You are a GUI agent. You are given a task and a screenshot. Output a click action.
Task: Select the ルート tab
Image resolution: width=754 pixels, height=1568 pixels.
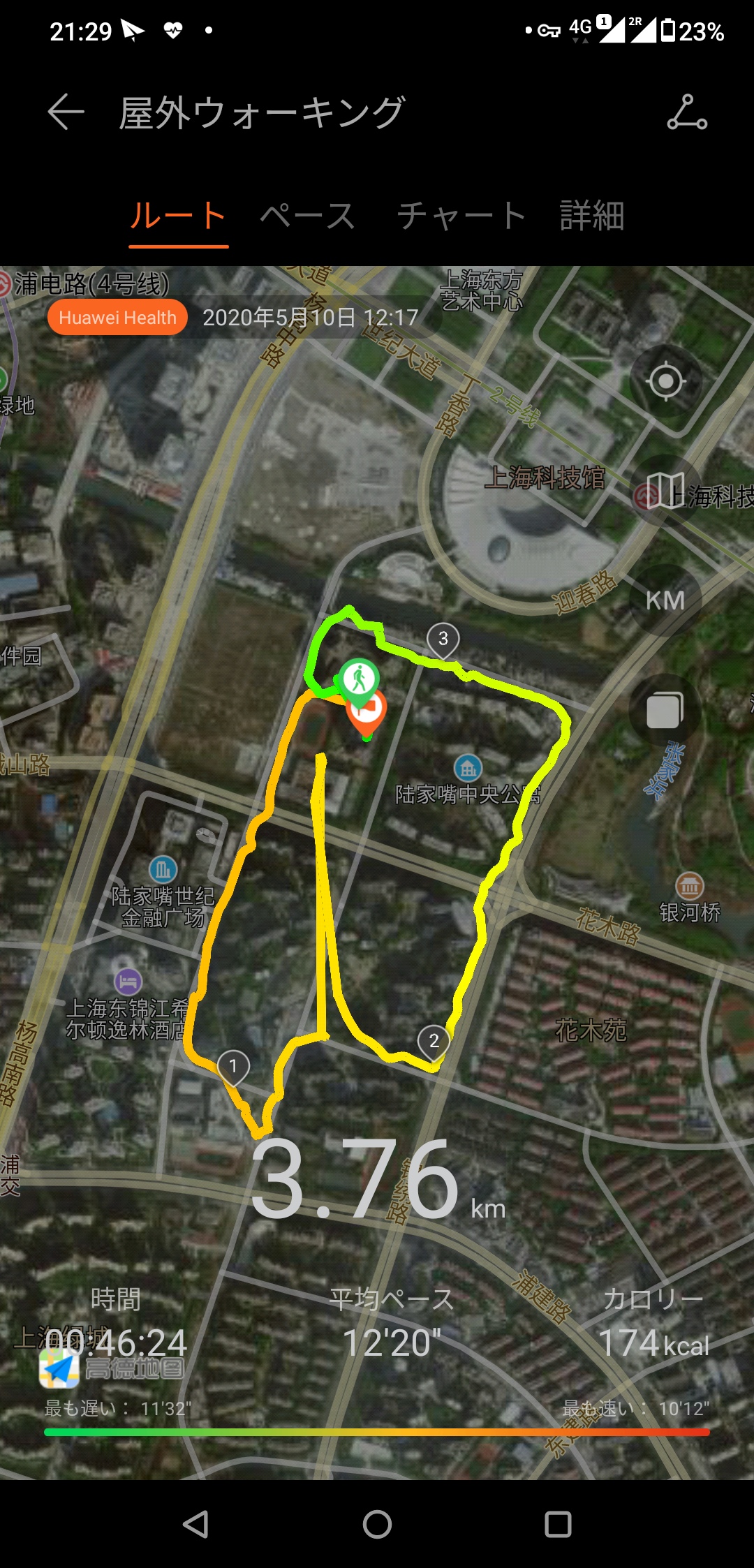coord(178,216)
